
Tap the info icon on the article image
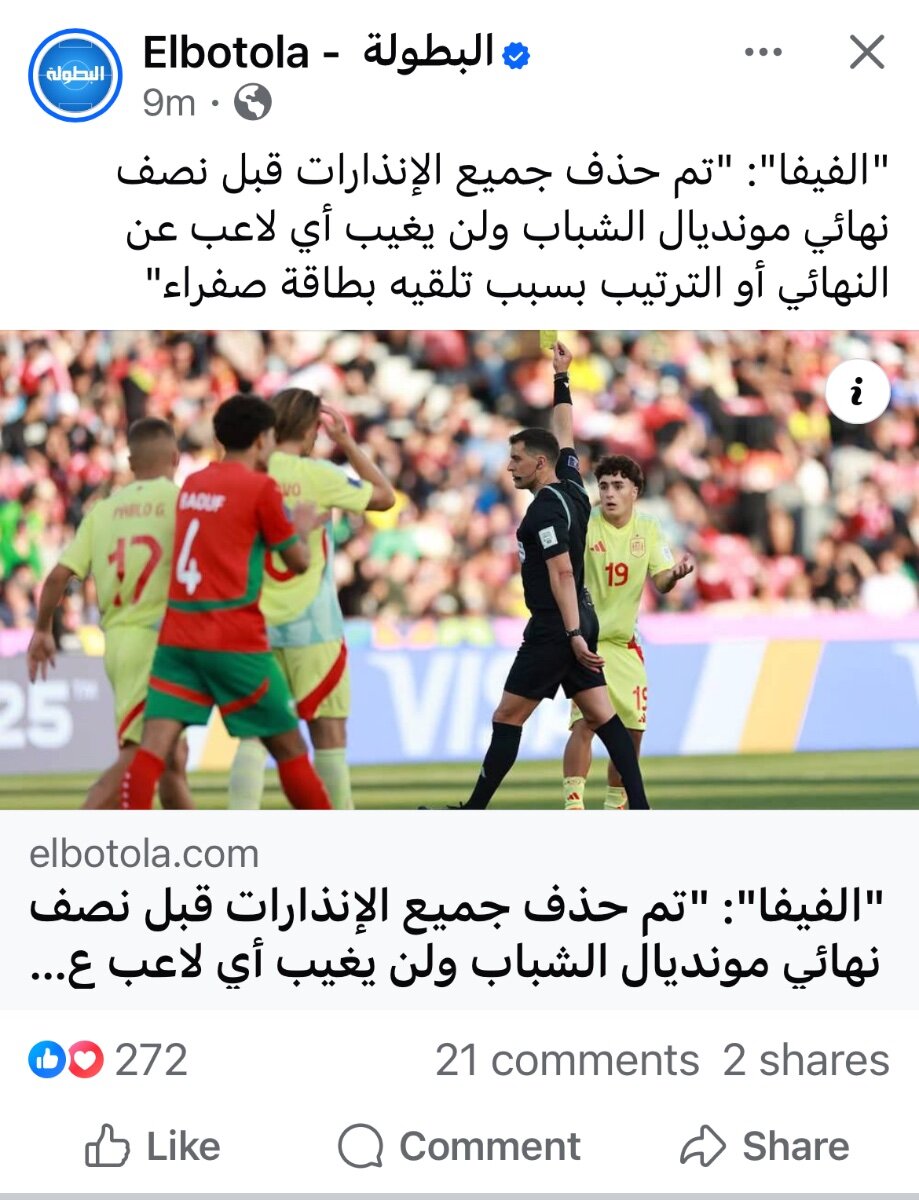click(857, 393)
